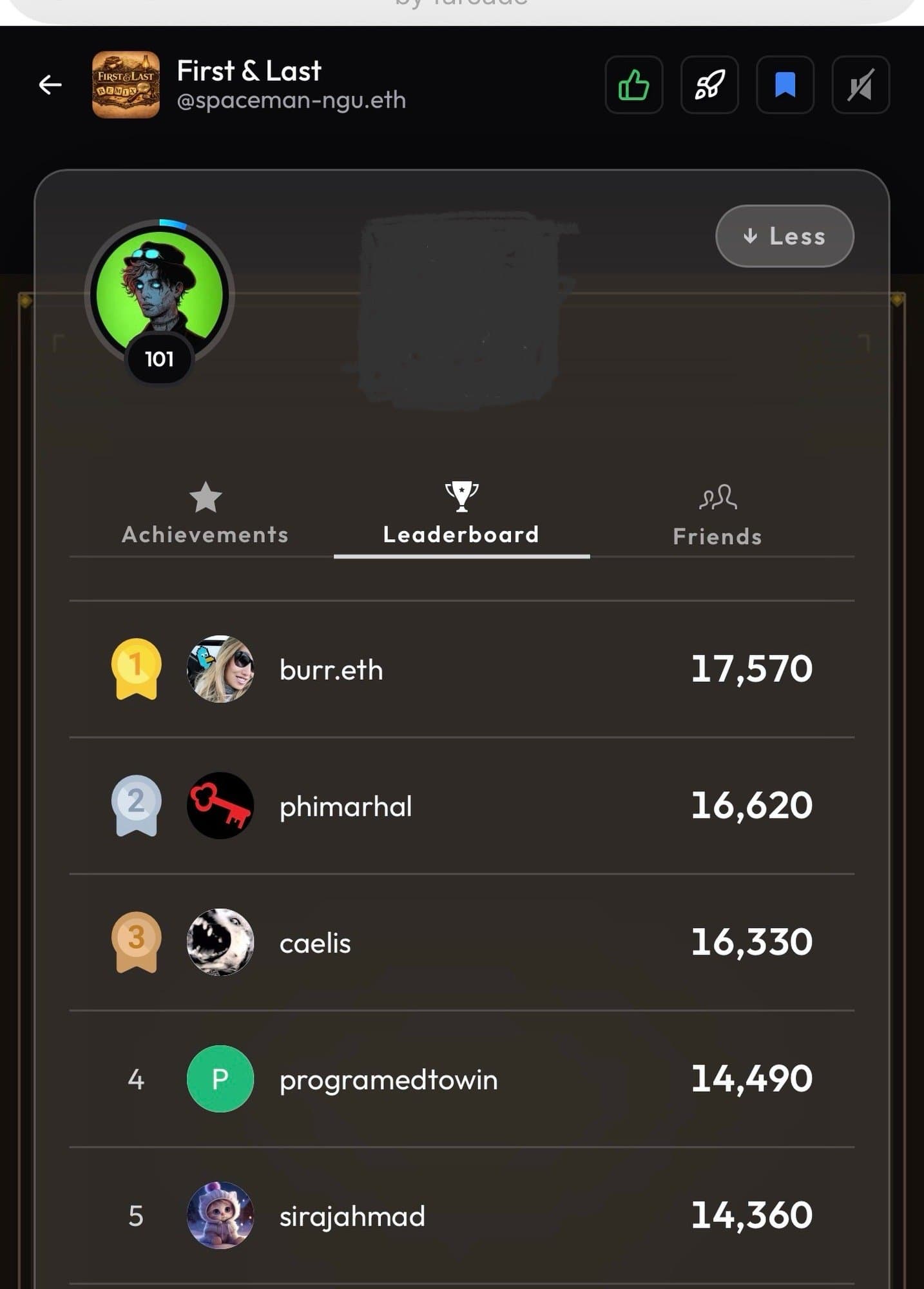View caelis on the leaderboard
Screen dimensions: 924x1289
(x=461, y=942)
